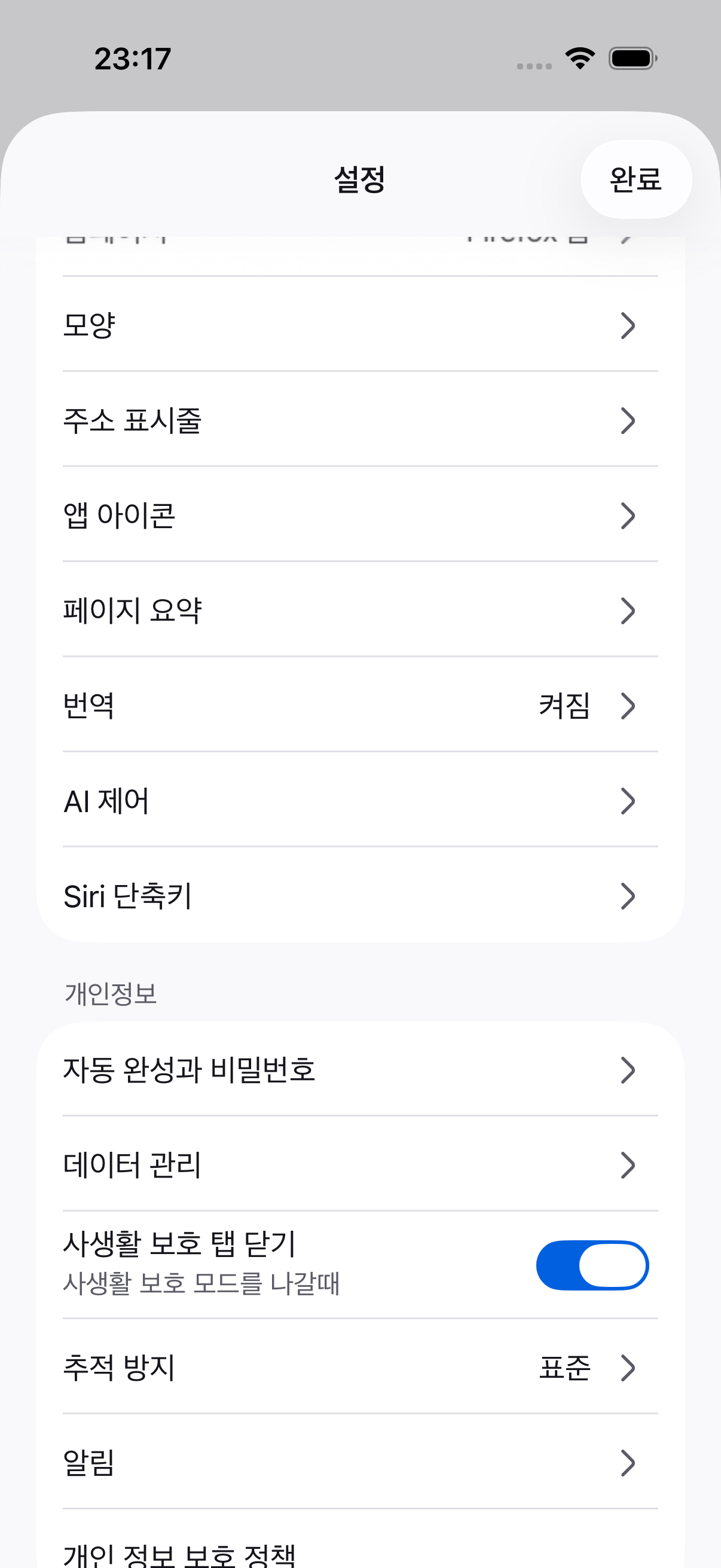Image resolution: width=721 pixels, height=1568 pixels.
Task: Toggle the 사생활 보호 탭 닫기 switch
Action: click(592, 1265)
